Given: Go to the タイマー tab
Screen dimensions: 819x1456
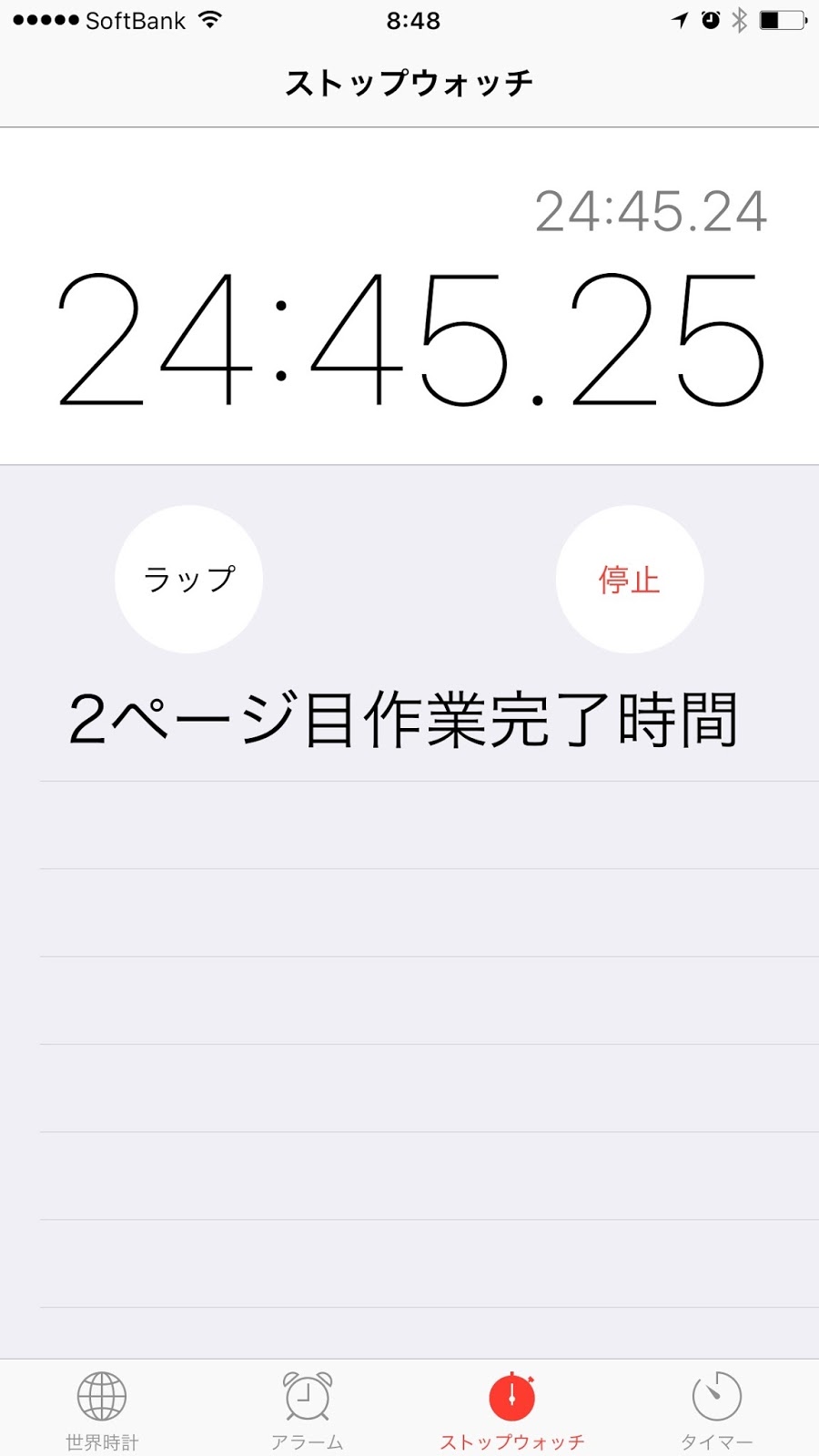Looking at the screenshot, I should tap(717, 1408).
